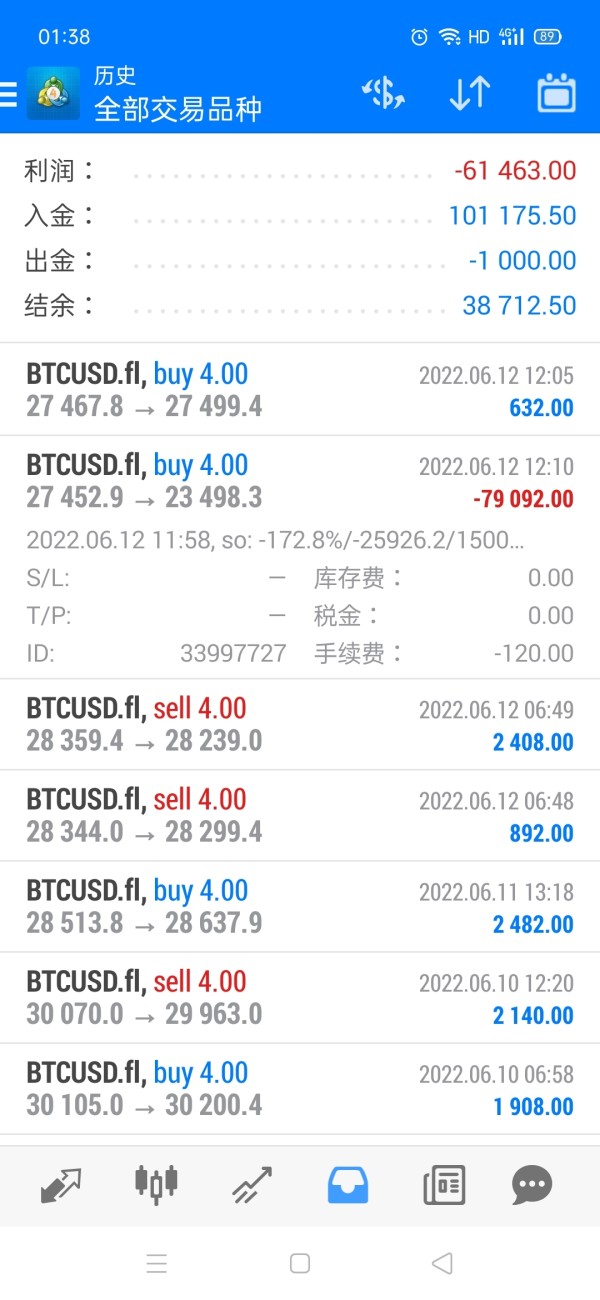Open the news tab

pos(443,1185)
